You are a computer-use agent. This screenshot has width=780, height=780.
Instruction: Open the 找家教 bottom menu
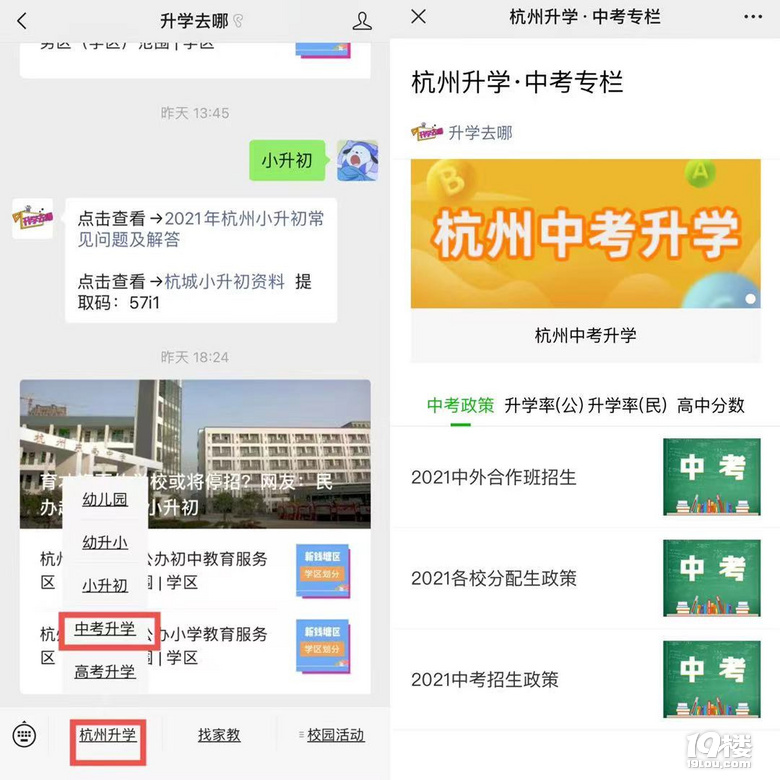[x=219, y=735]
